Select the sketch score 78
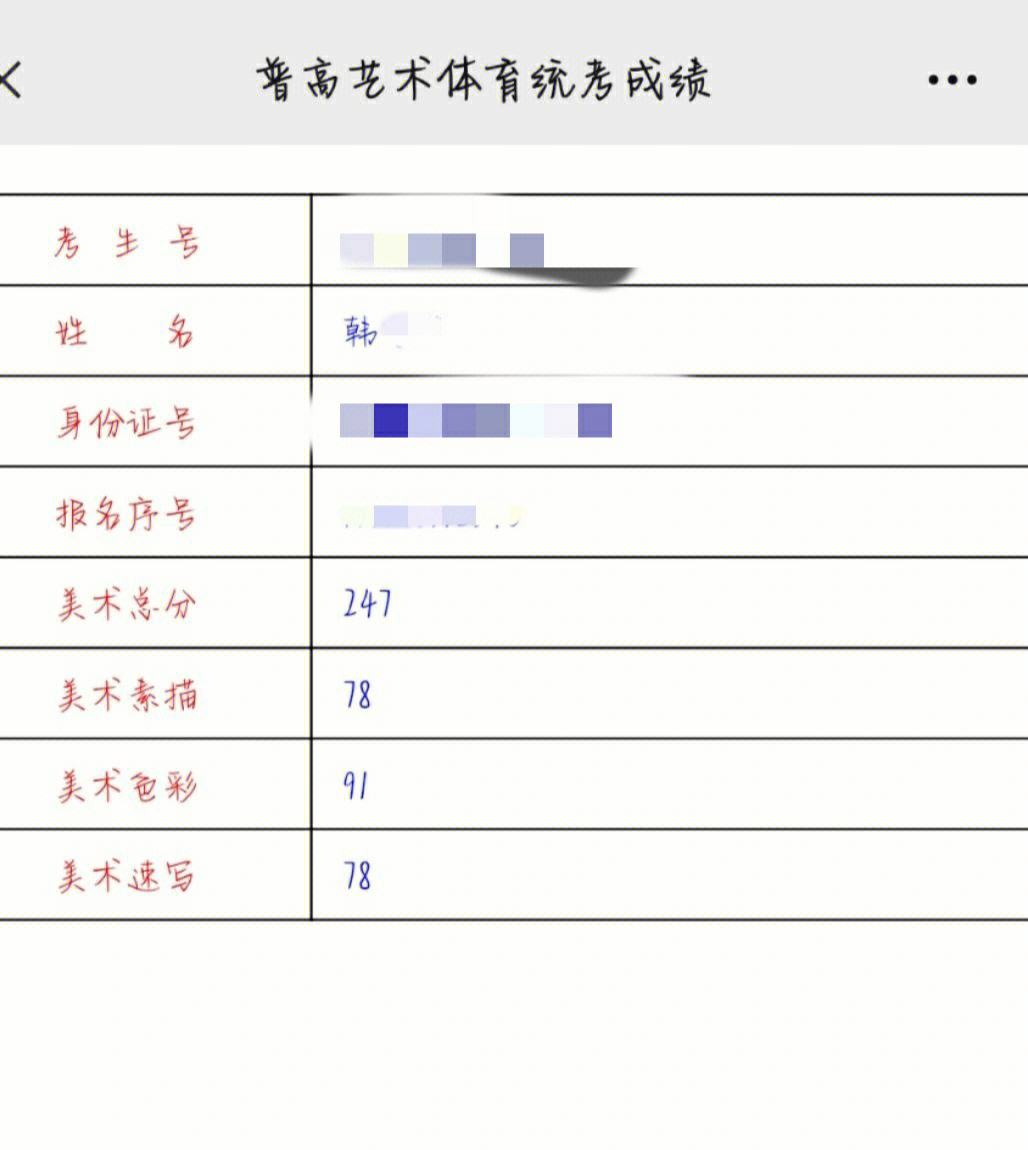The width and height of the screenshot is (1028, 1150). click(x=358, y=692)
